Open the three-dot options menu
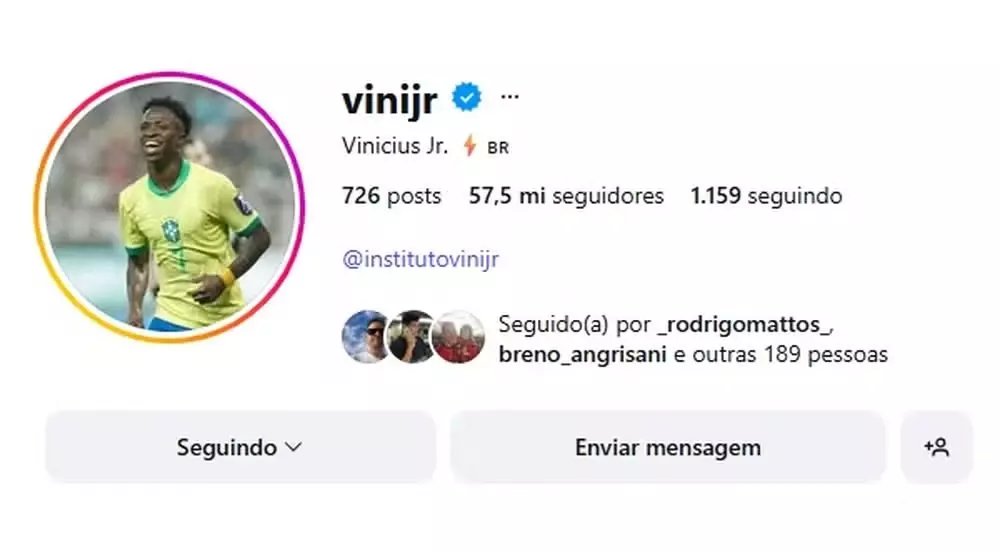 (510, 97)
